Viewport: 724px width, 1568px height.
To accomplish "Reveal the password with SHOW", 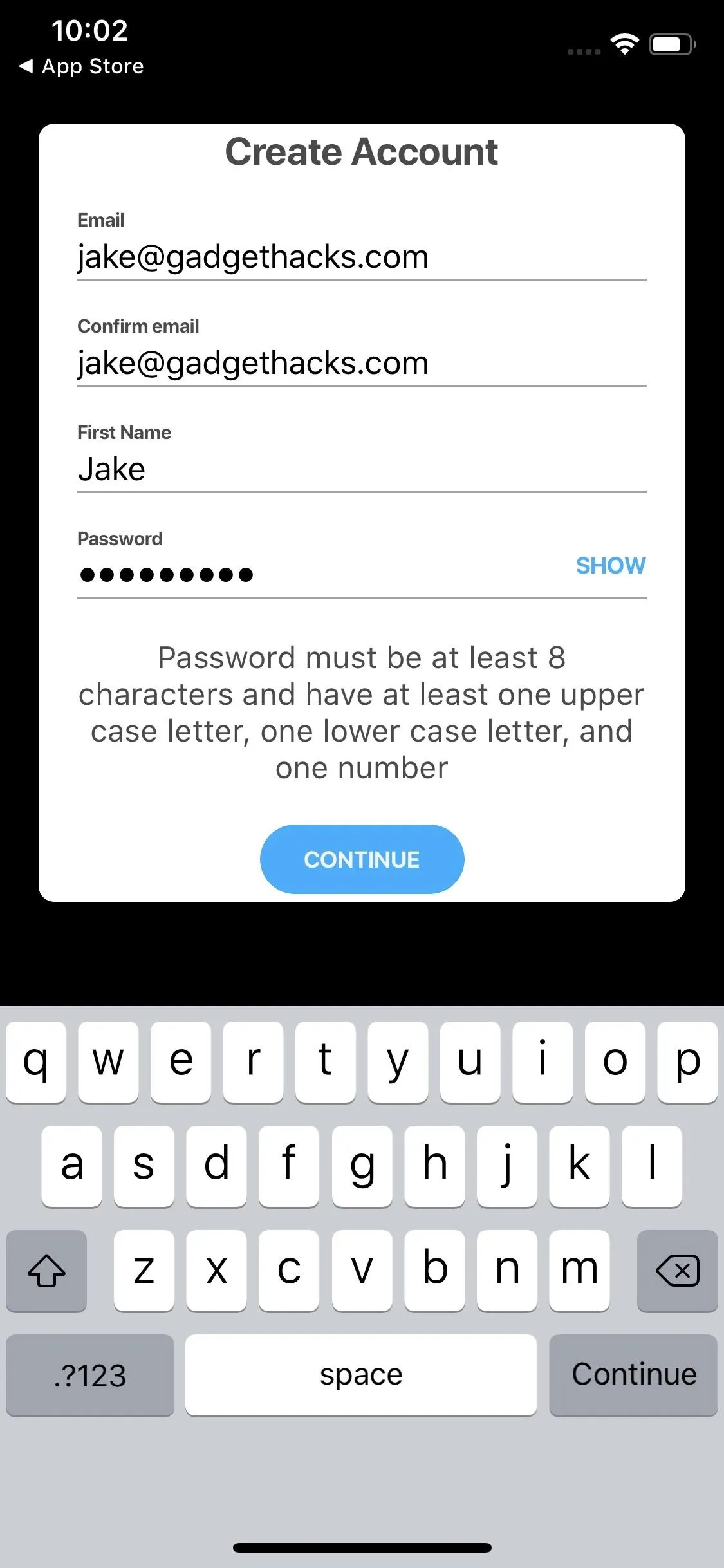I will [x=611, y=566].
